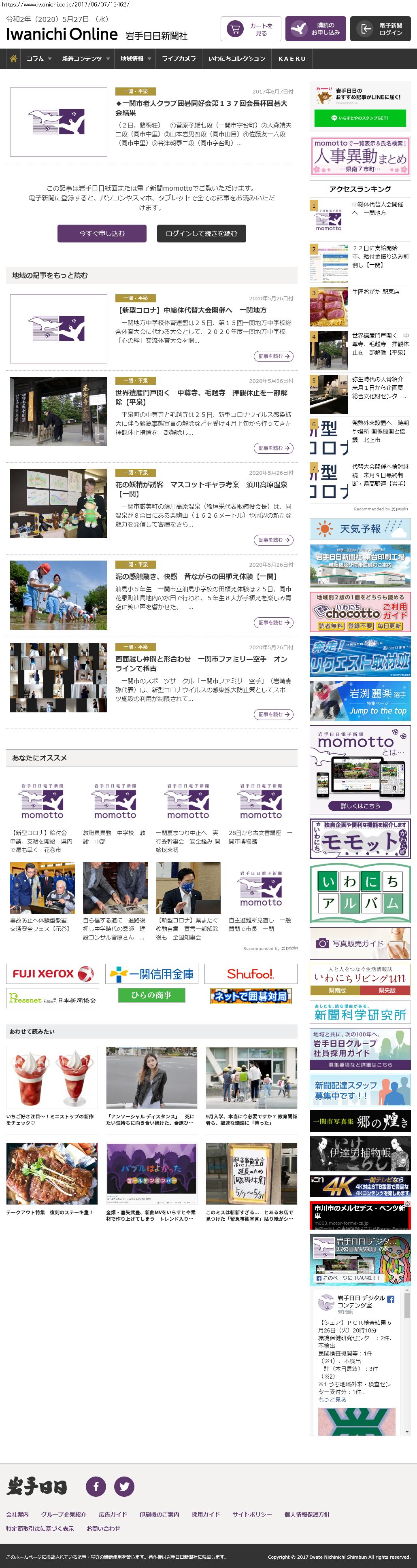
Task: Tap 電子新聞ログイン button
Action: [380, 29]
